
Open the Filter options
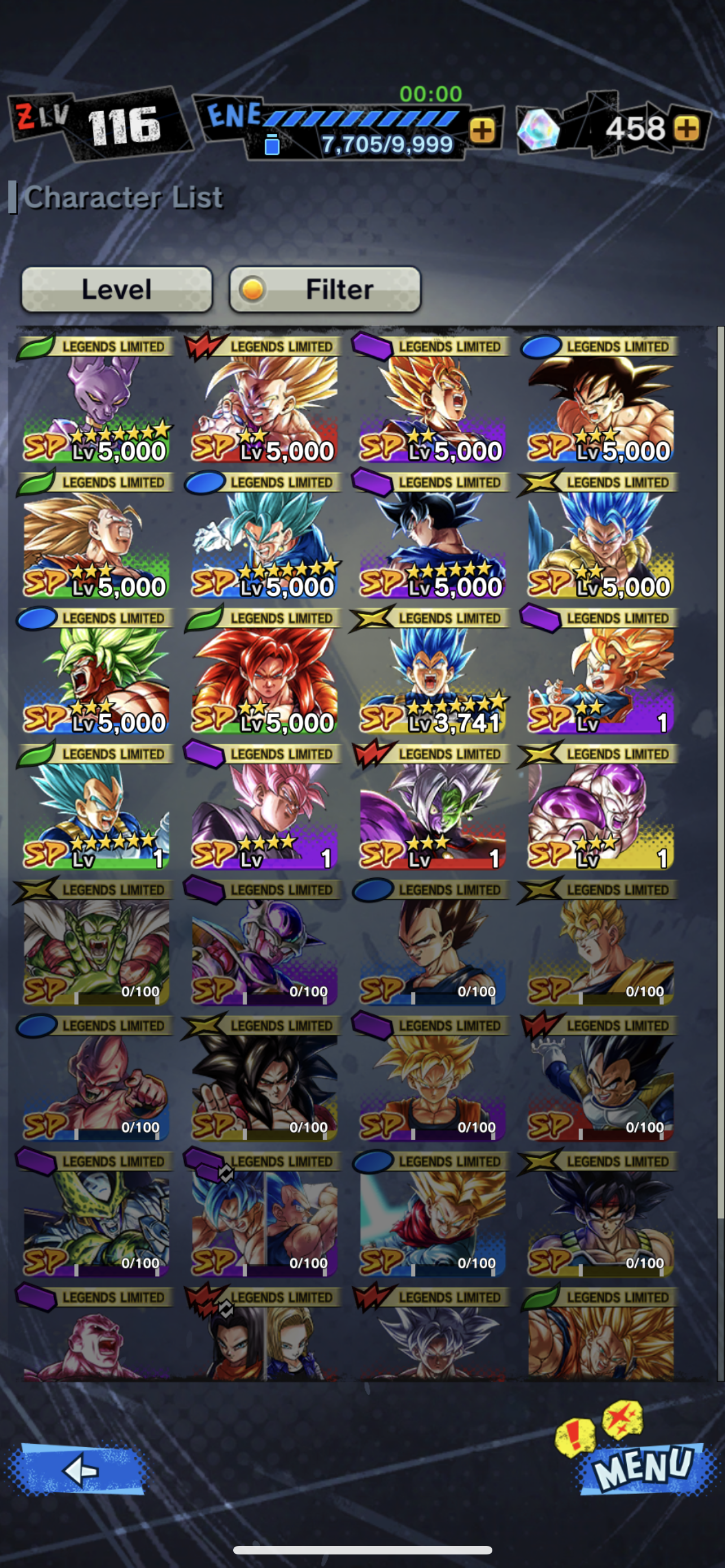[x=325, y=290]
